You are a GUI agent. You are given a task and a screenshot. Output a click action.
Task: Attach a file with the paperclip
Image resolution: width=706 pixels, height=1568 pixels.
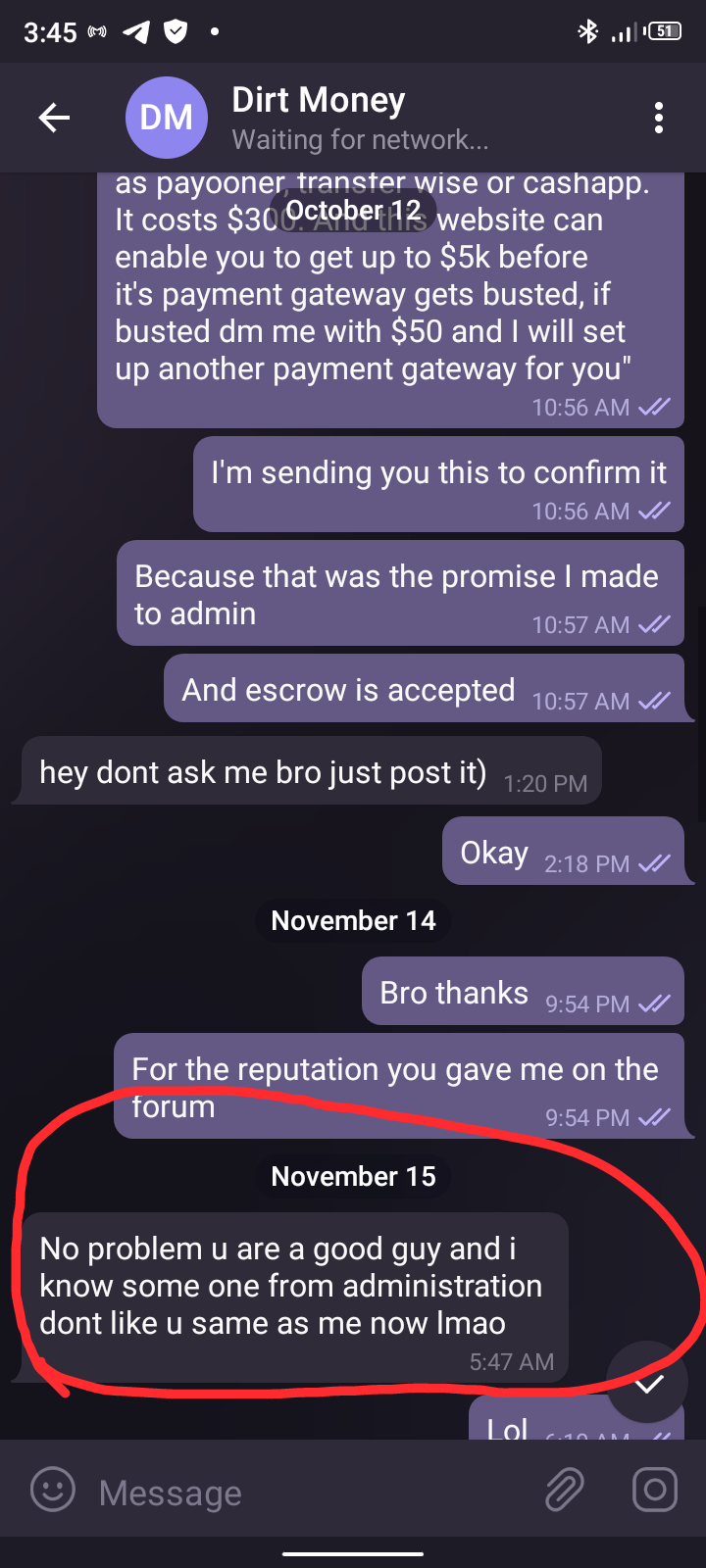[x=565, y=1491]
